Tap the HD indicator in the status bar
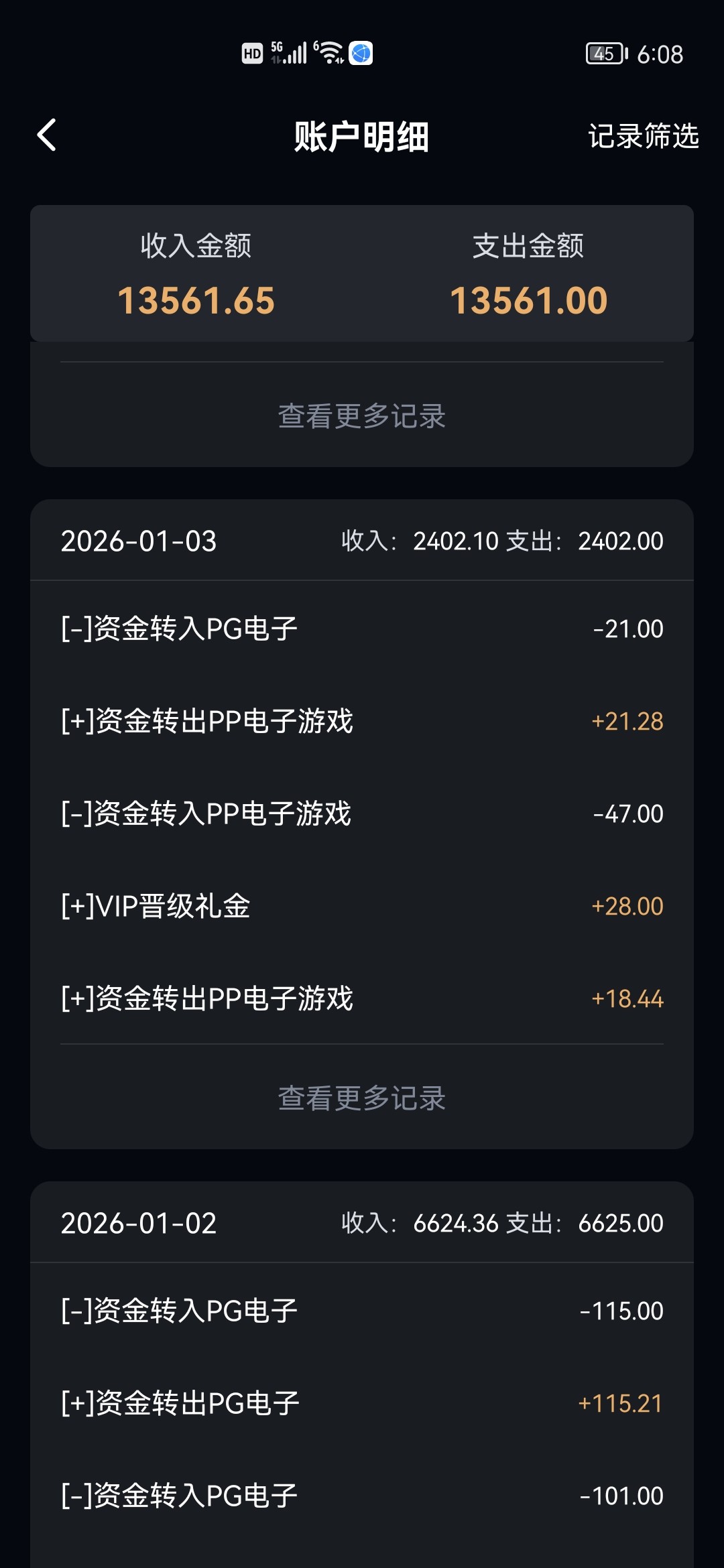The image size is (724, 1568). [x=251, y=52]
